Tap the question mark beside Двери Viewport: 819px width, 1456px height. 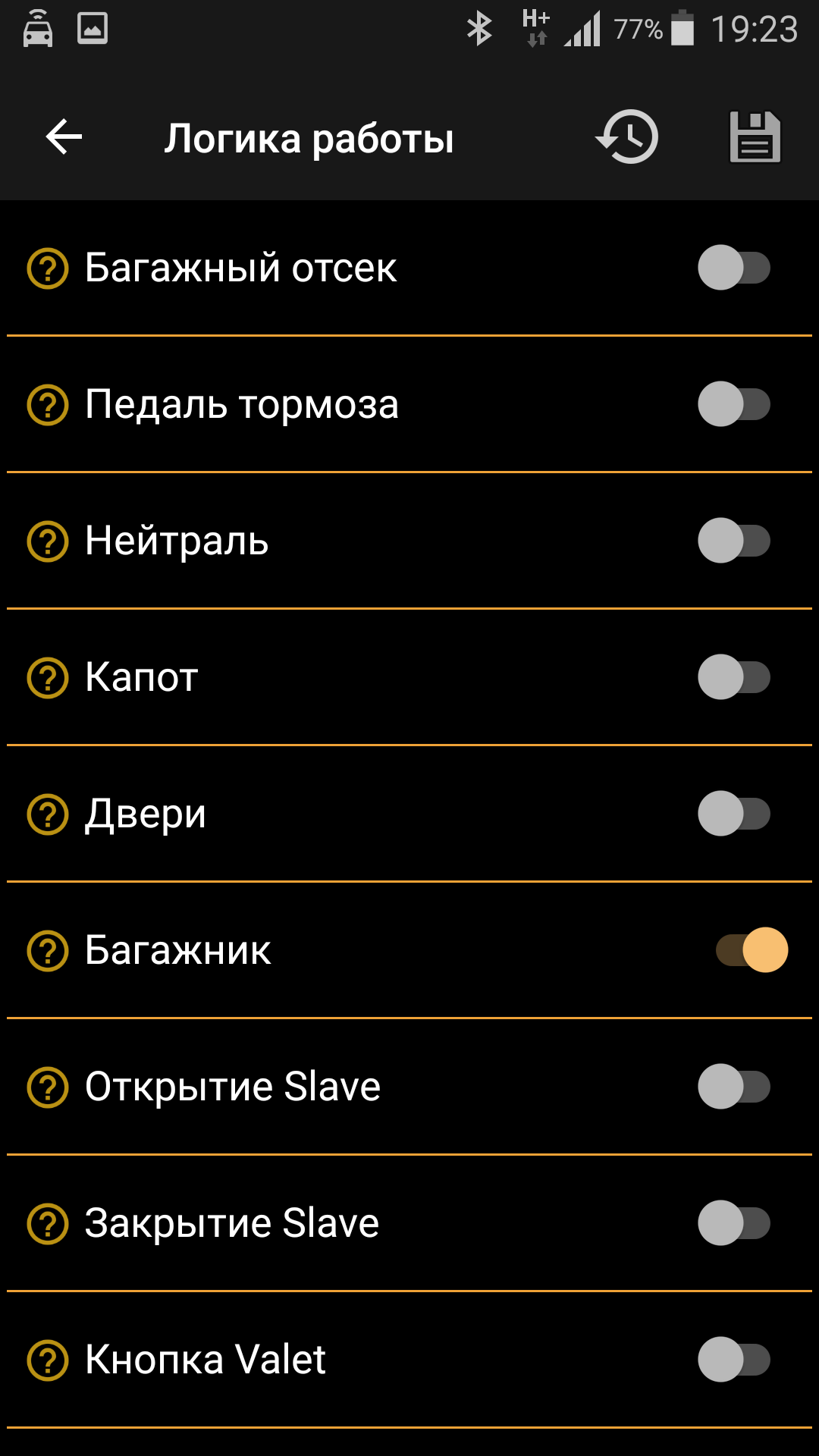pos(48,814)
